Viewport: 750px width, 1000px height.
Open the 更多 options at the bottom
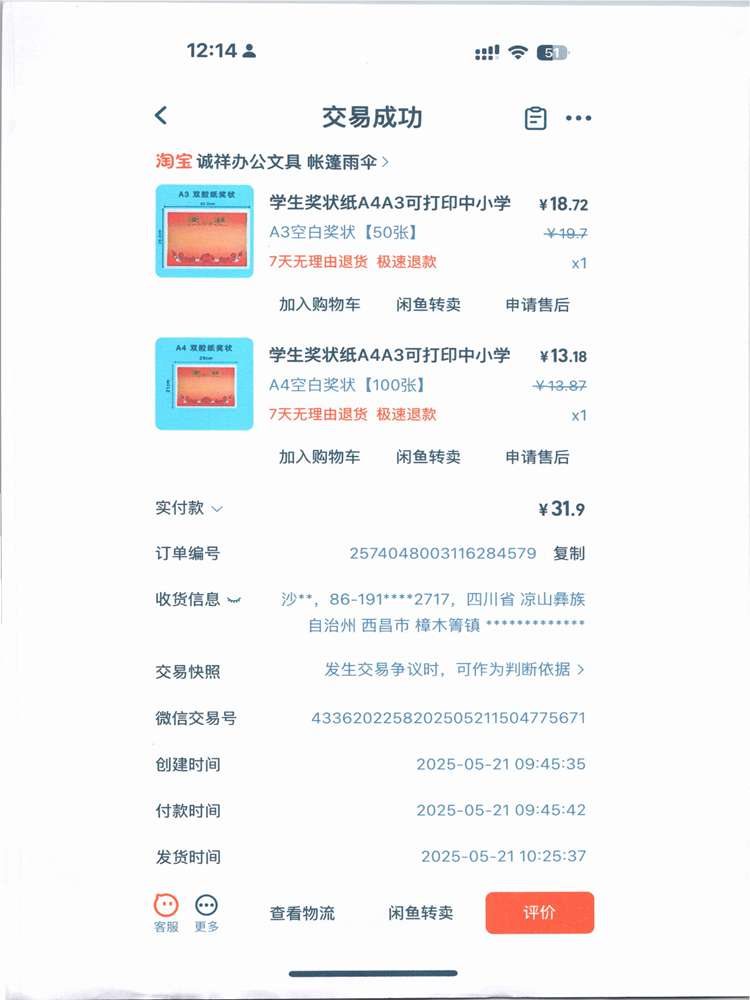[206, 912]
